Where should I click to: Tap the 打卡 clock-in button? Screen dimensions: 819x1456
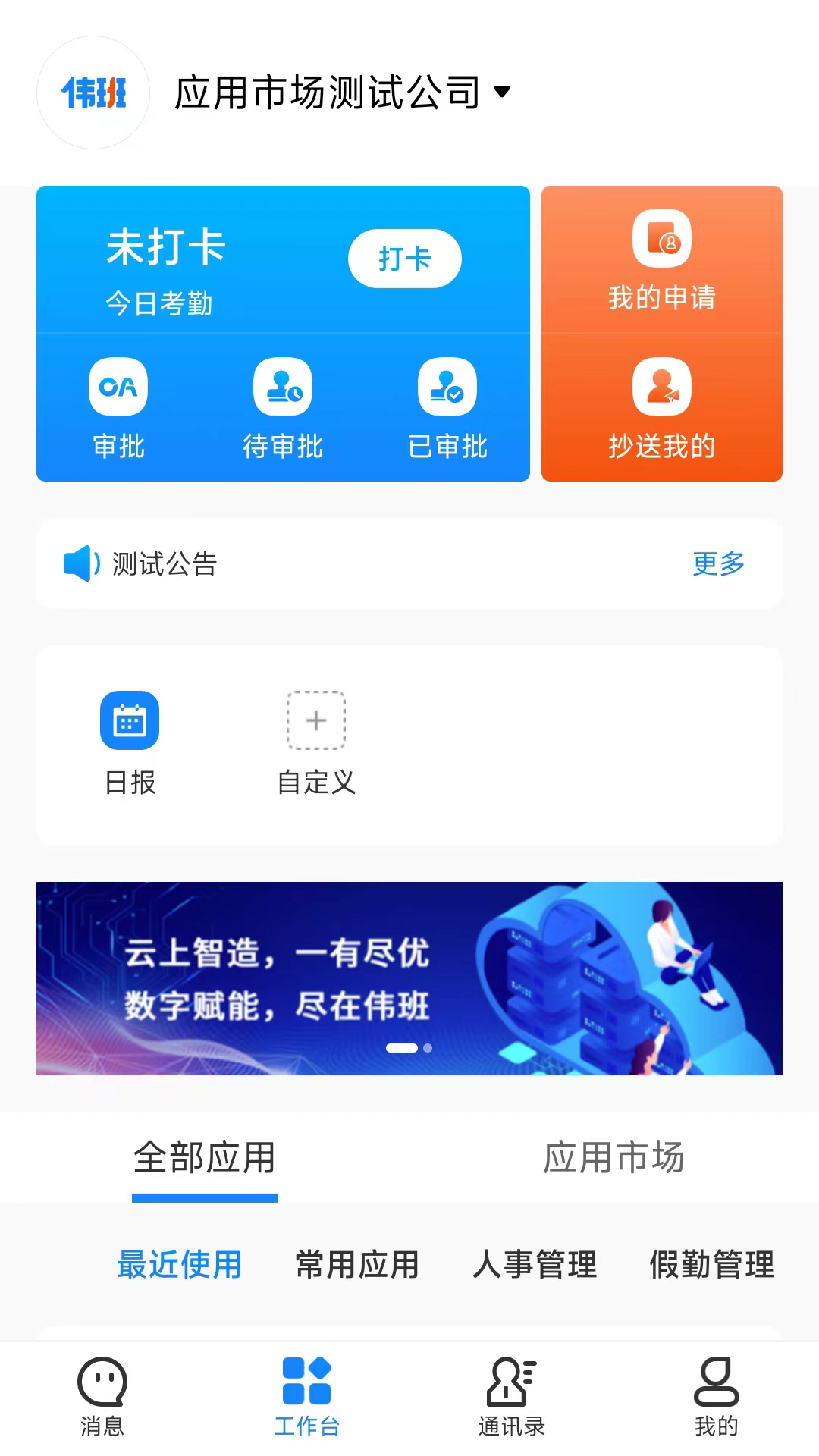[x=404, y=259]
